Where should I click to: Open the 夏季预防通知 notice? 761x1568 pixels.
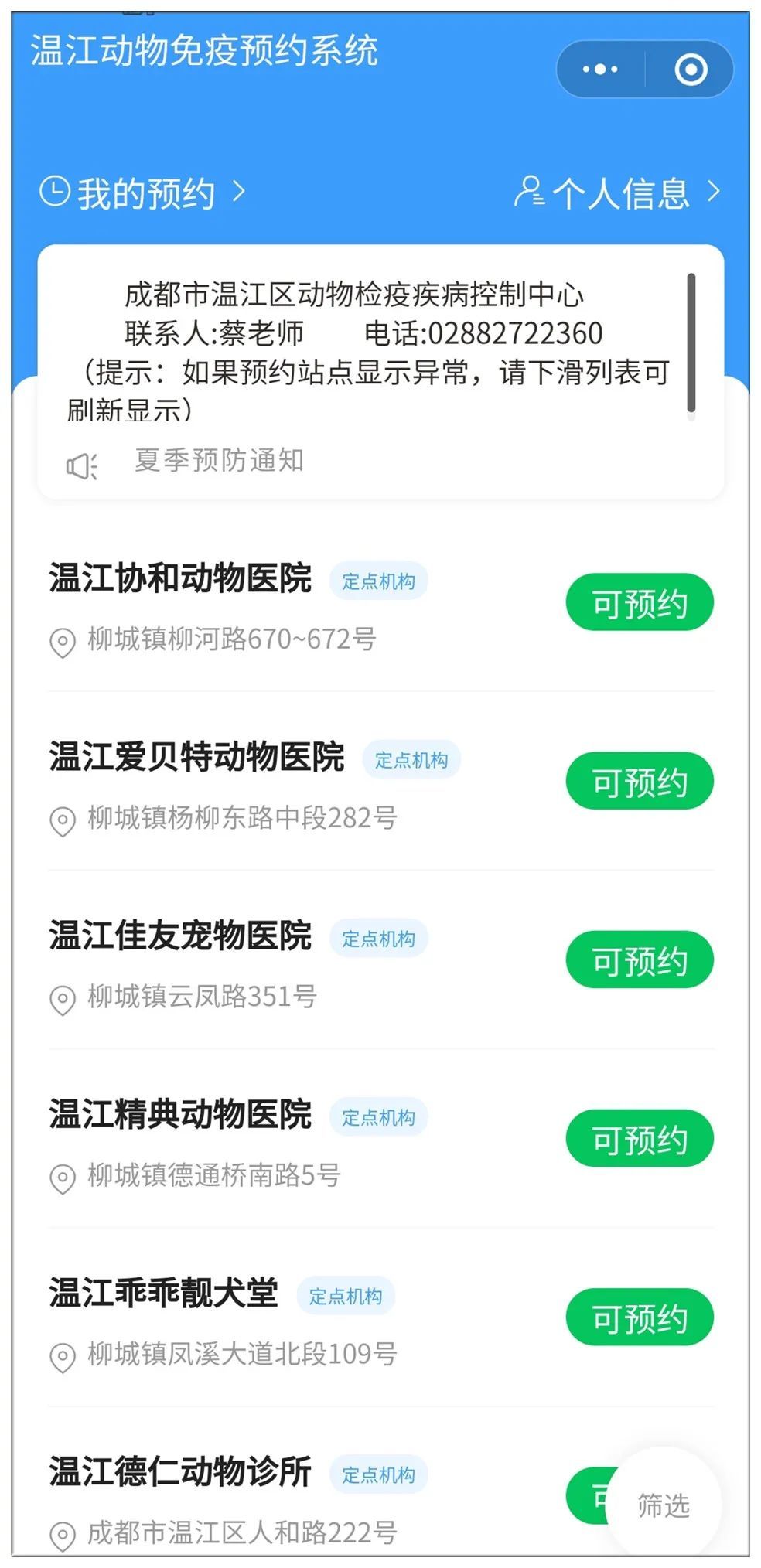coord(220,461)
